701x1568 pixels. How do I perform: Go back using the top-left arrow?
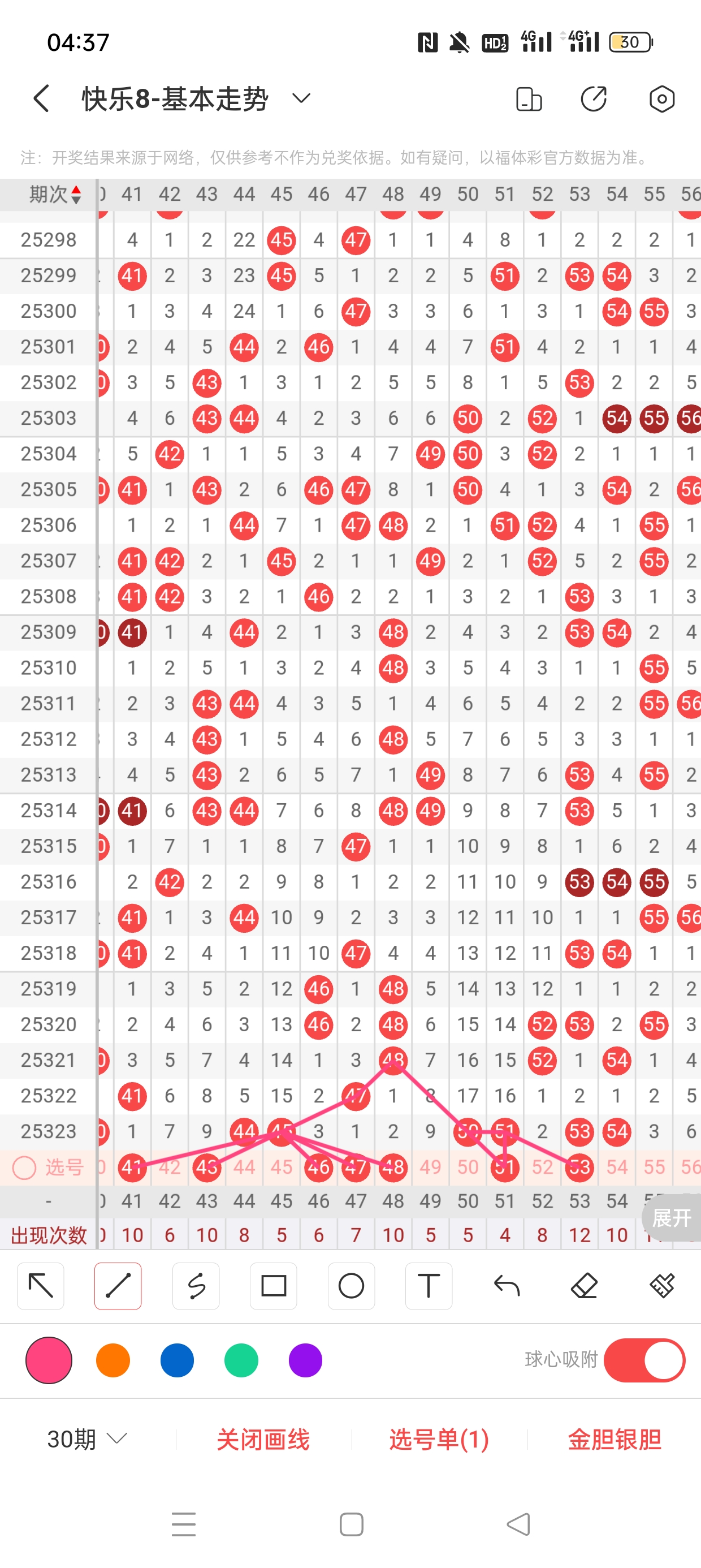coord(41,98)
